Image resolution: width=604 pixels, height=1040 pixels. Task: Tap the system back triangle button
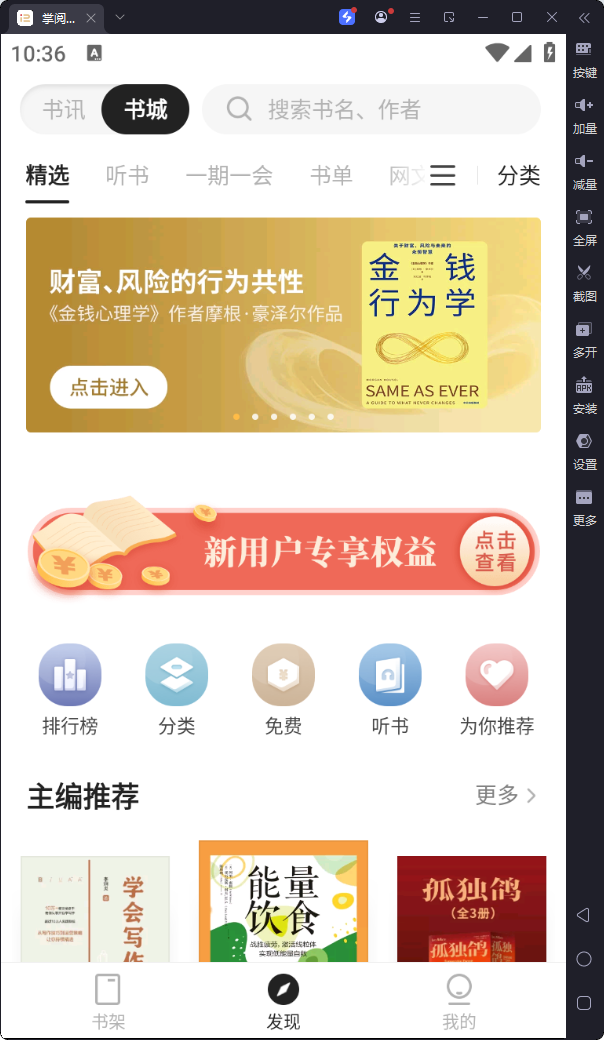(x=584, y=915)
